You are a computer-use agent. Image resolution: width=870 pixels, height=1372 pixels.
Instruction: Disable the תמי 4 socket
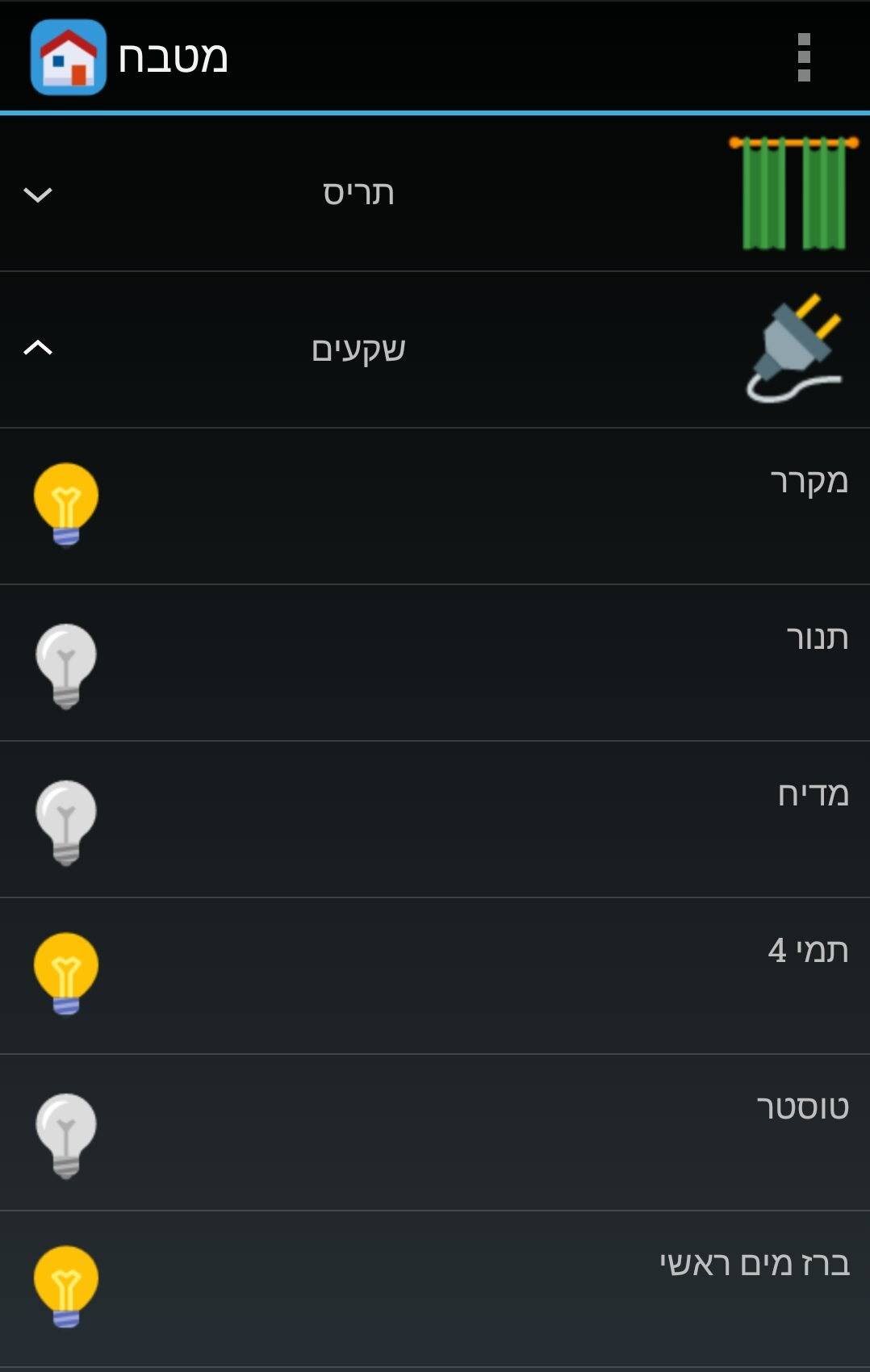click(x=66, y=973)
